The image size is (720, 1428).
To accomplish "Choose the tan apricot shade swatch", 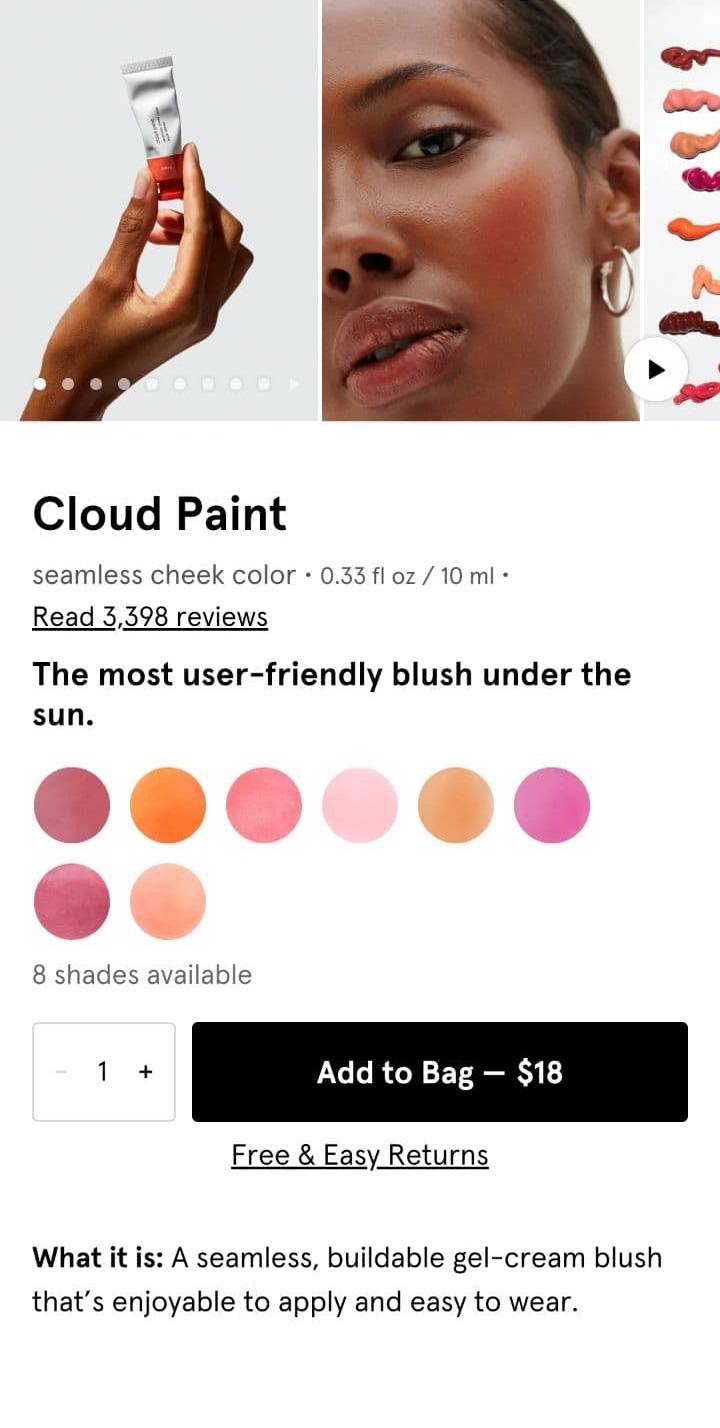I will point(456,805).
